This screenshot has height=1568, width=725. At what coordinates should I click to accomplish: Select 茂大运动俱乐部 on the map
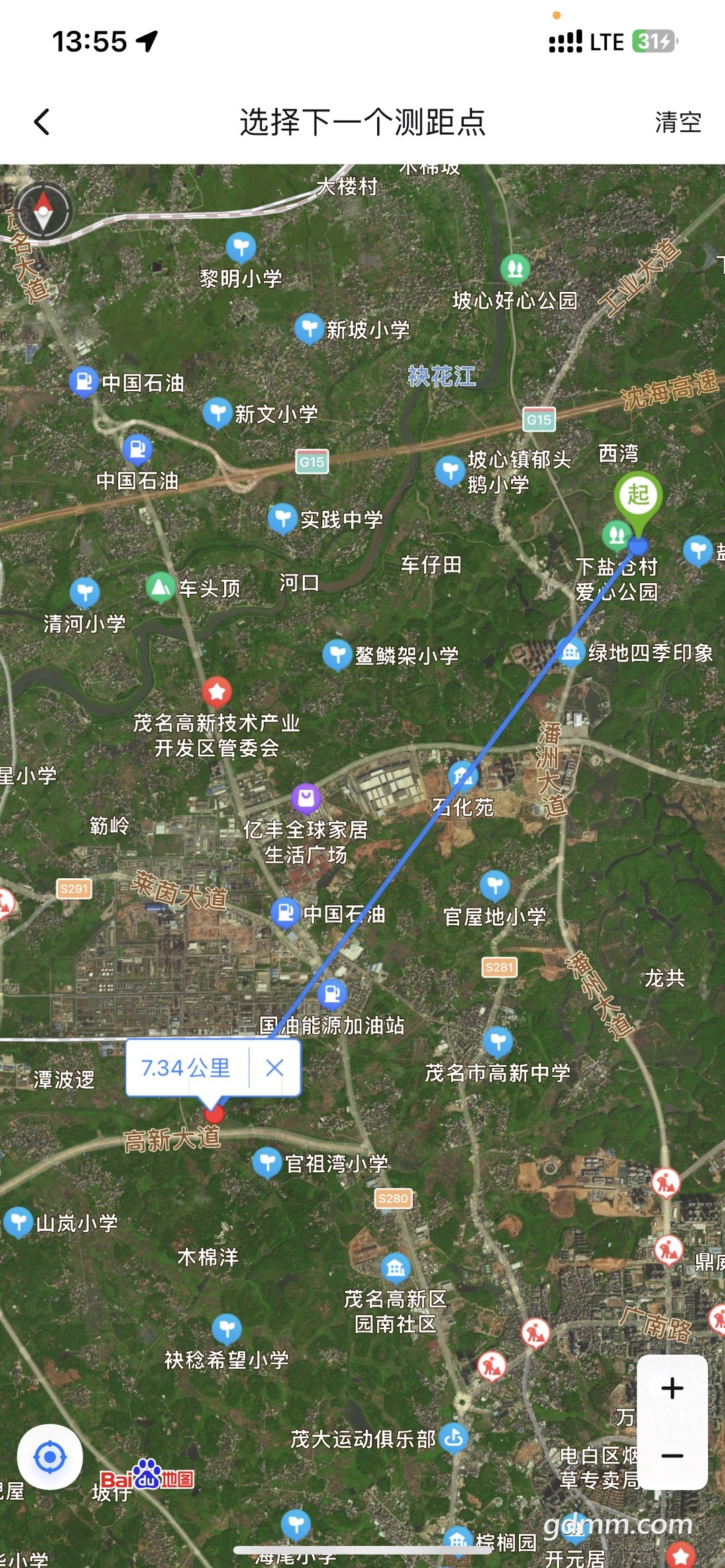pos(454,1438)
